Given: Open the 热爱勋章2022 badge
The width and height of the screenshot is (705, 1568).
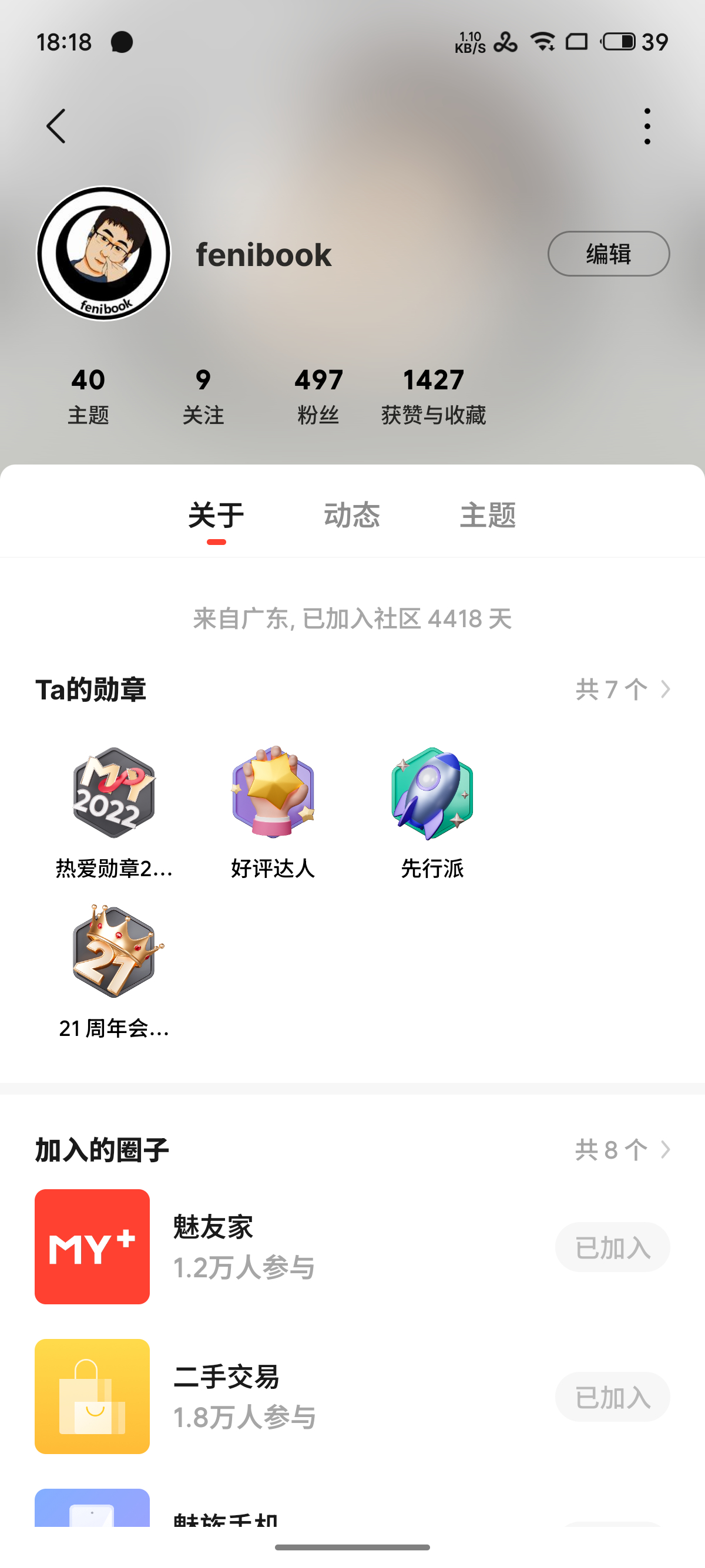Looking at the screenshot, I should point(113,798).
